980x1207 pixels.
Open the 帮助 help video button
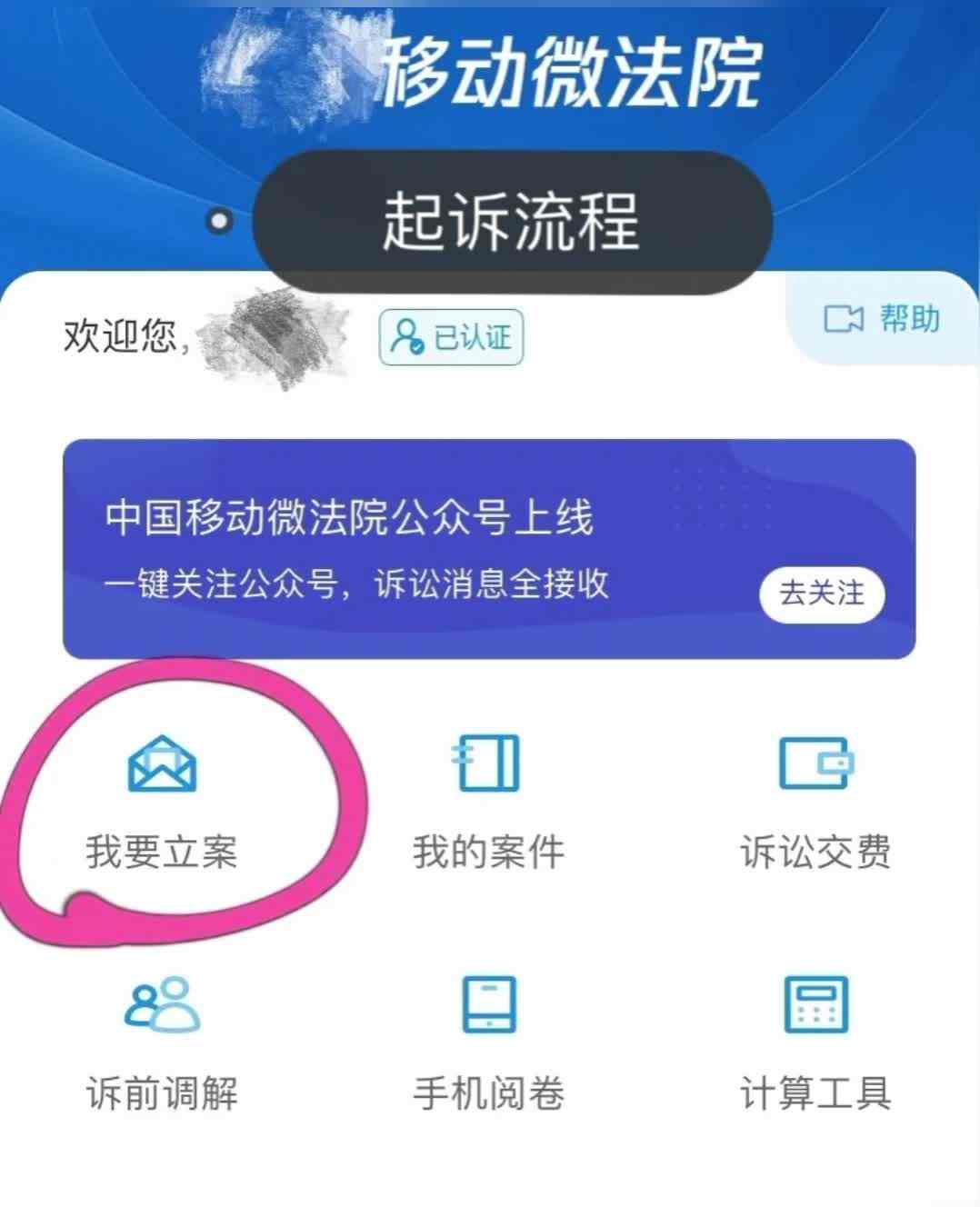point(881,319)
